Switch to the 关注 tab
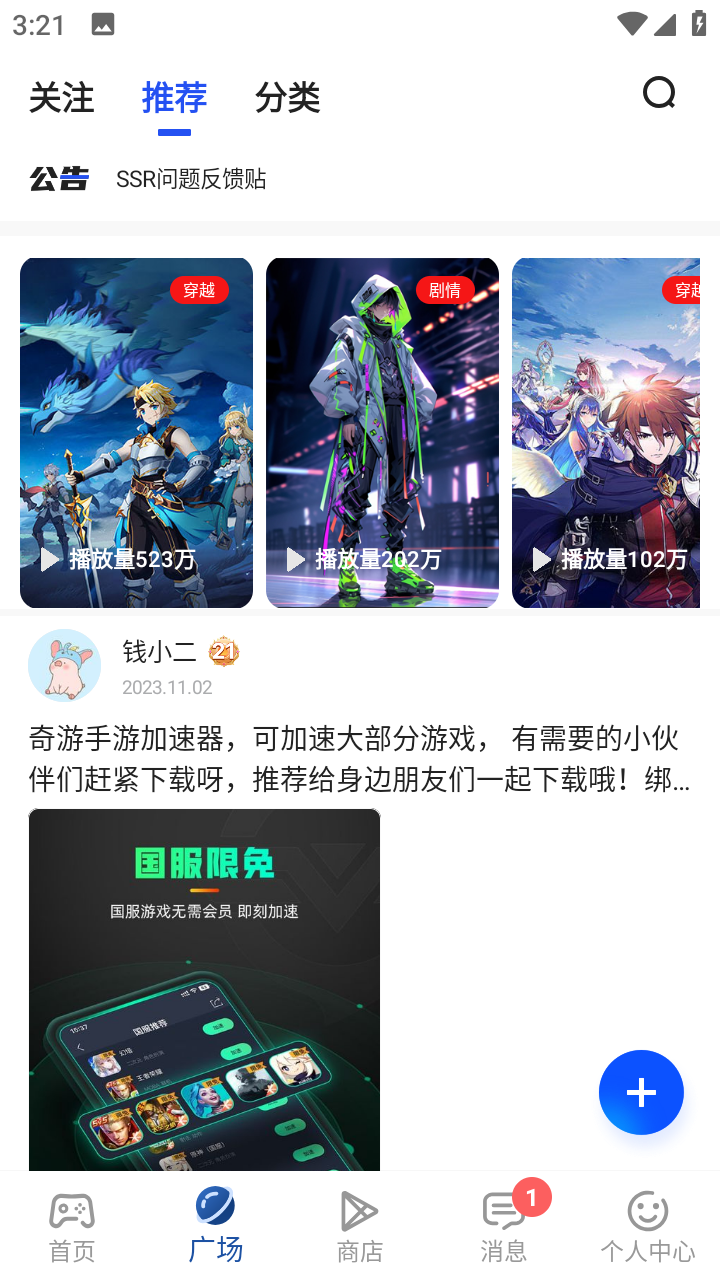The height and width of the screenshot is (1280, 720). tap(62, 98)
